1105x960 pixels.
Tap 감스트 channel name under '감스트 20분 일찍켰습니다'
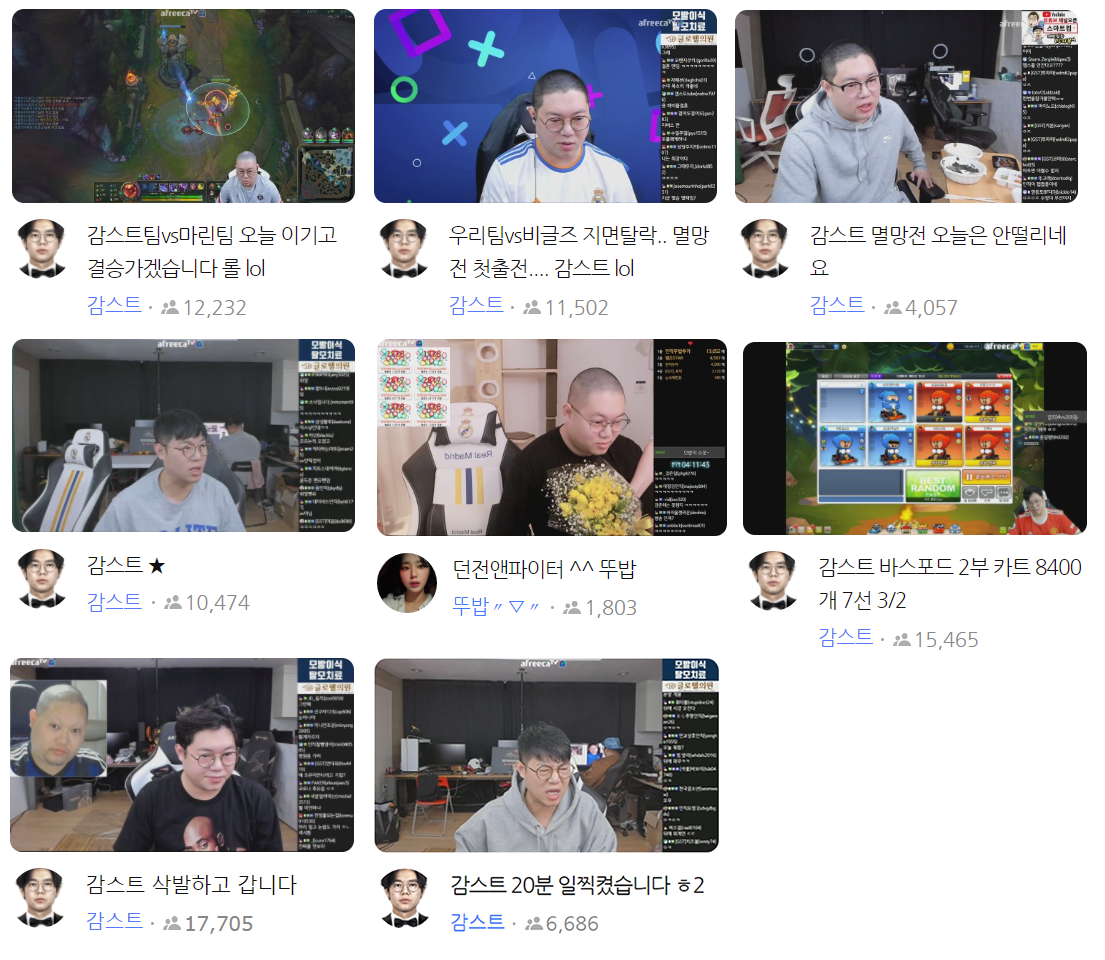click(x=477, y=922)
